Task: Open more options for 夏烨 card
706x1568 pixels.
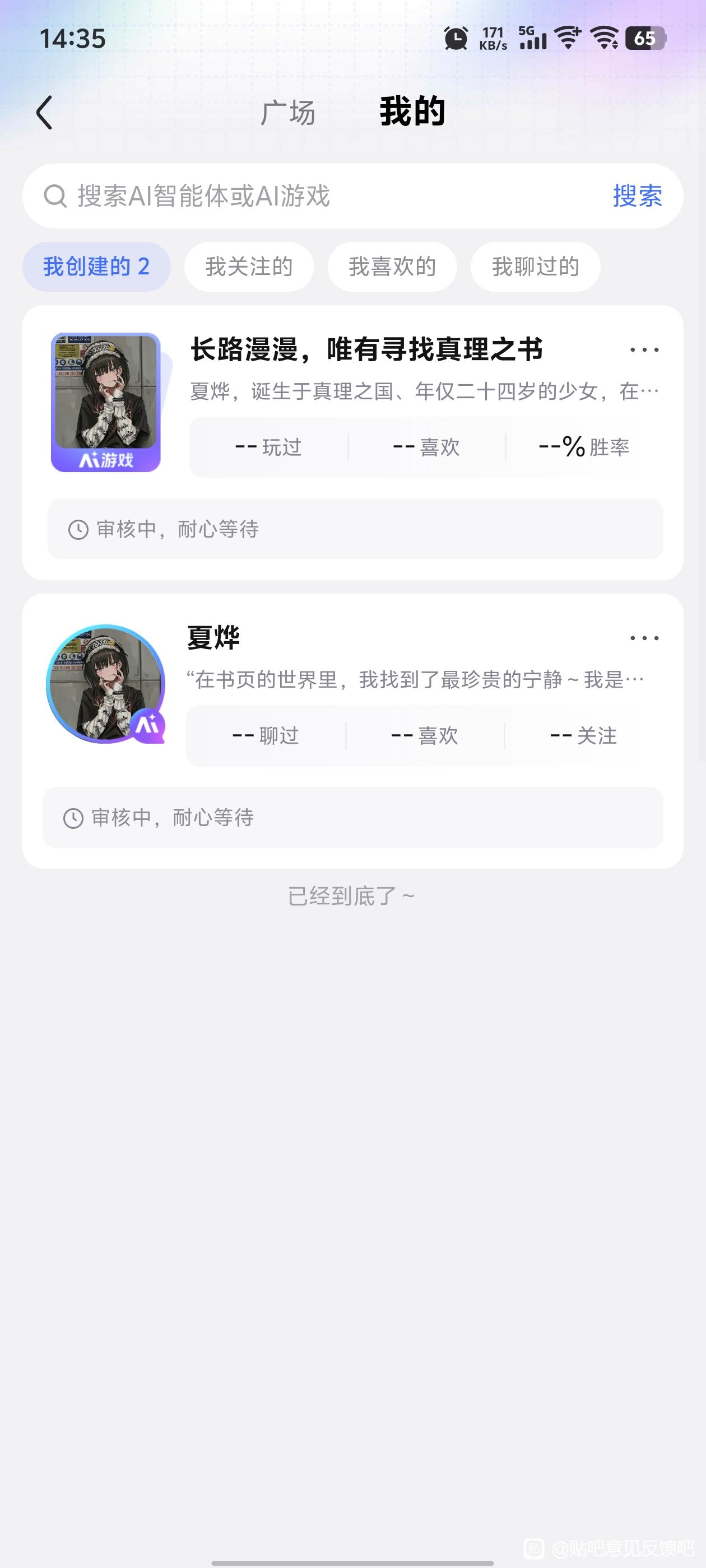Action: [644, 638]
